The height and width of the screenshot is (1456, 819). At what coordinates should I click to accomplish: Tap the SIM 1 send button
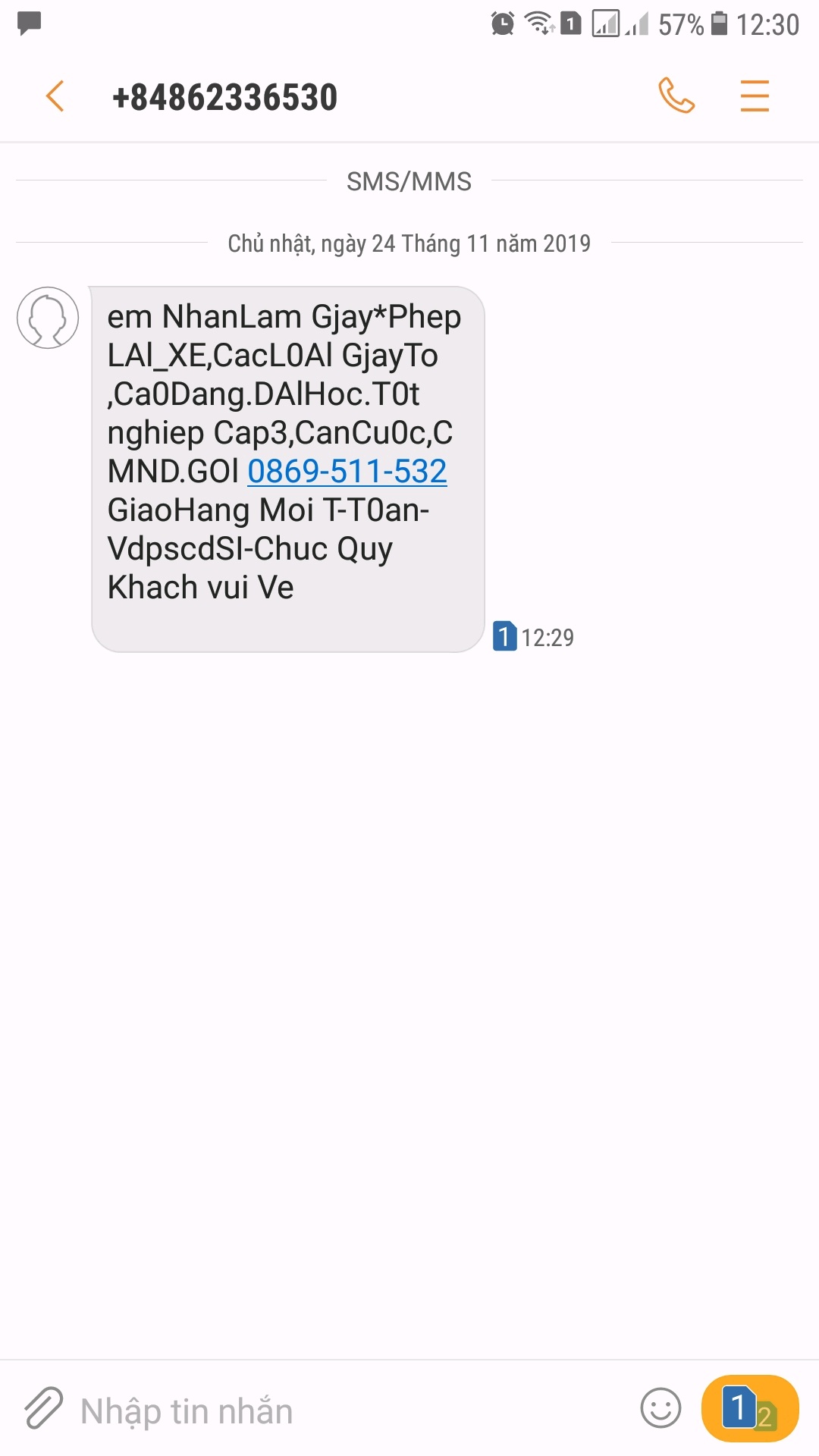(749, 1408)
